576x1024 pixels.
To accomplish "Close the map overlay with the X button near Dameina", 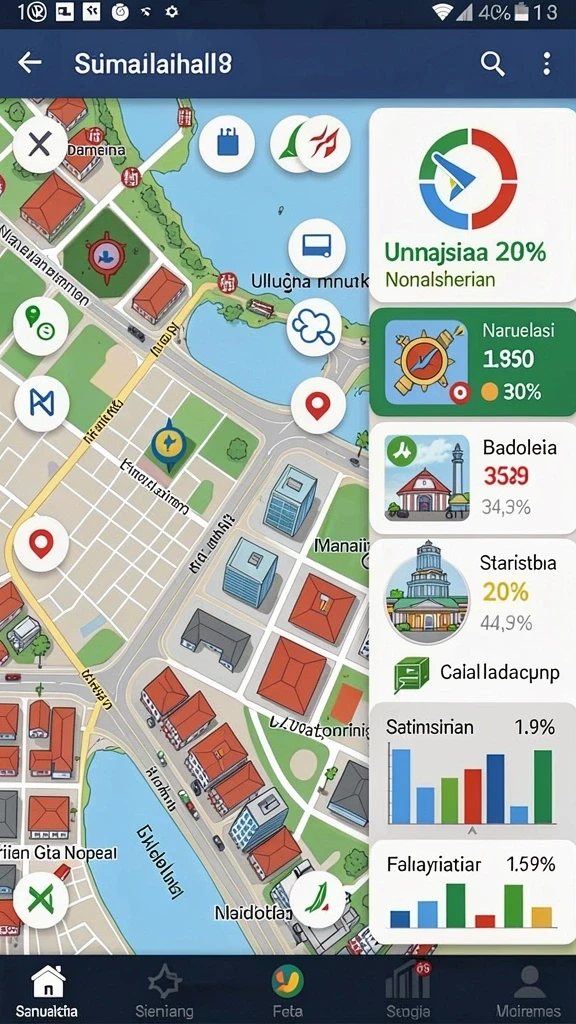I will [x=40, y=145].
